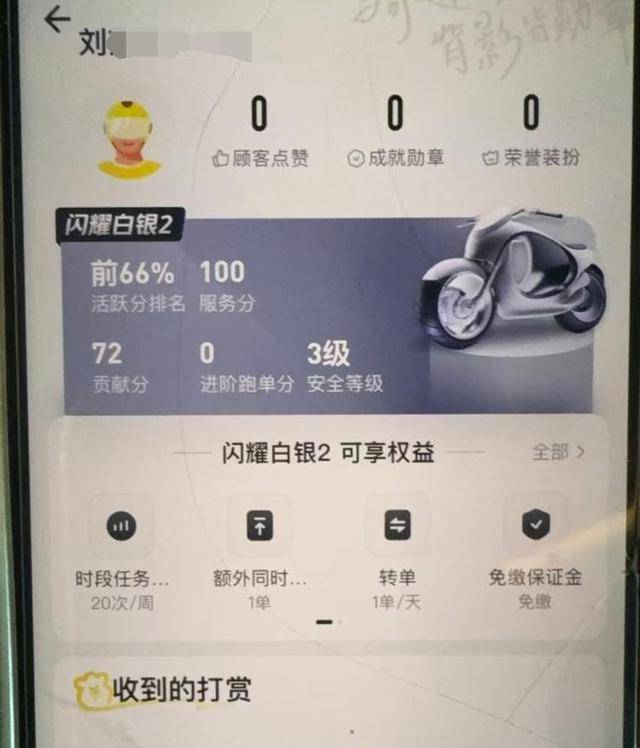Open 成就勋章 badges

pyautogui.click(x=394, y=133)
